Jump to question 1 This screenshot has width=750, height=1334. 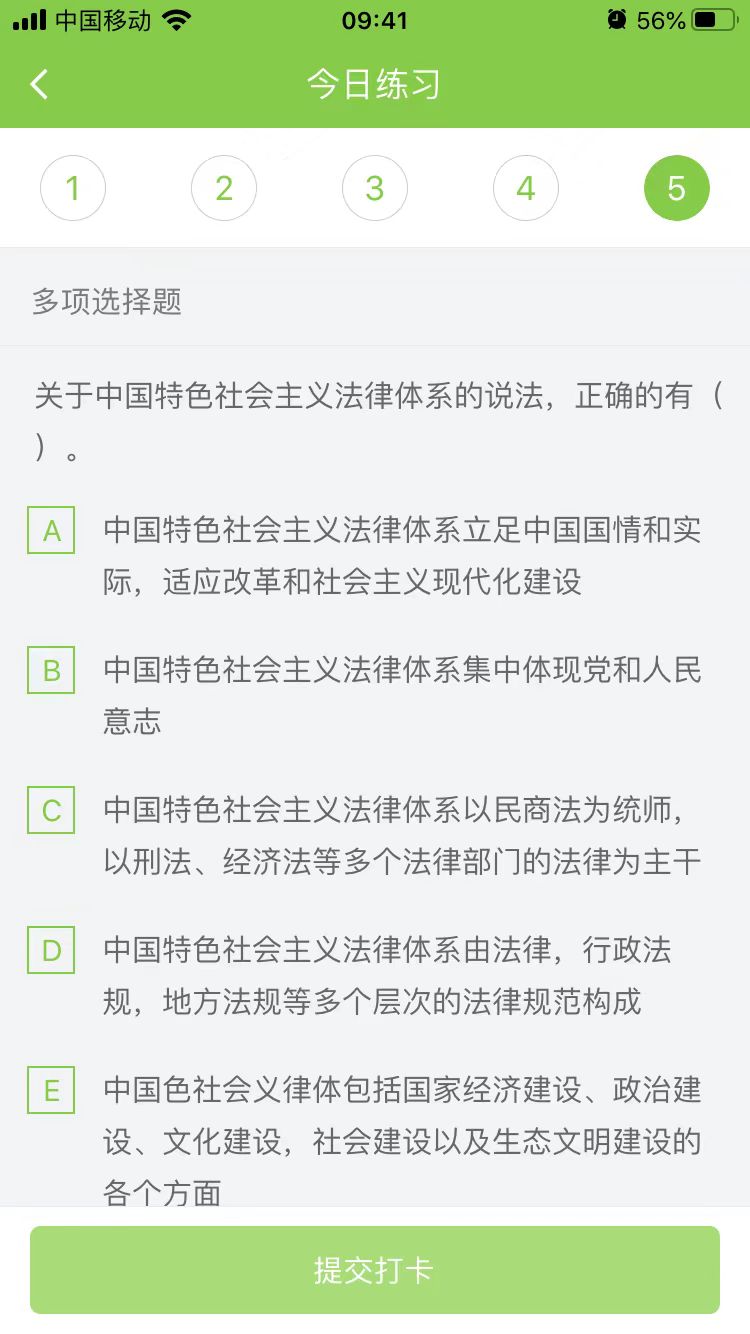73,188
